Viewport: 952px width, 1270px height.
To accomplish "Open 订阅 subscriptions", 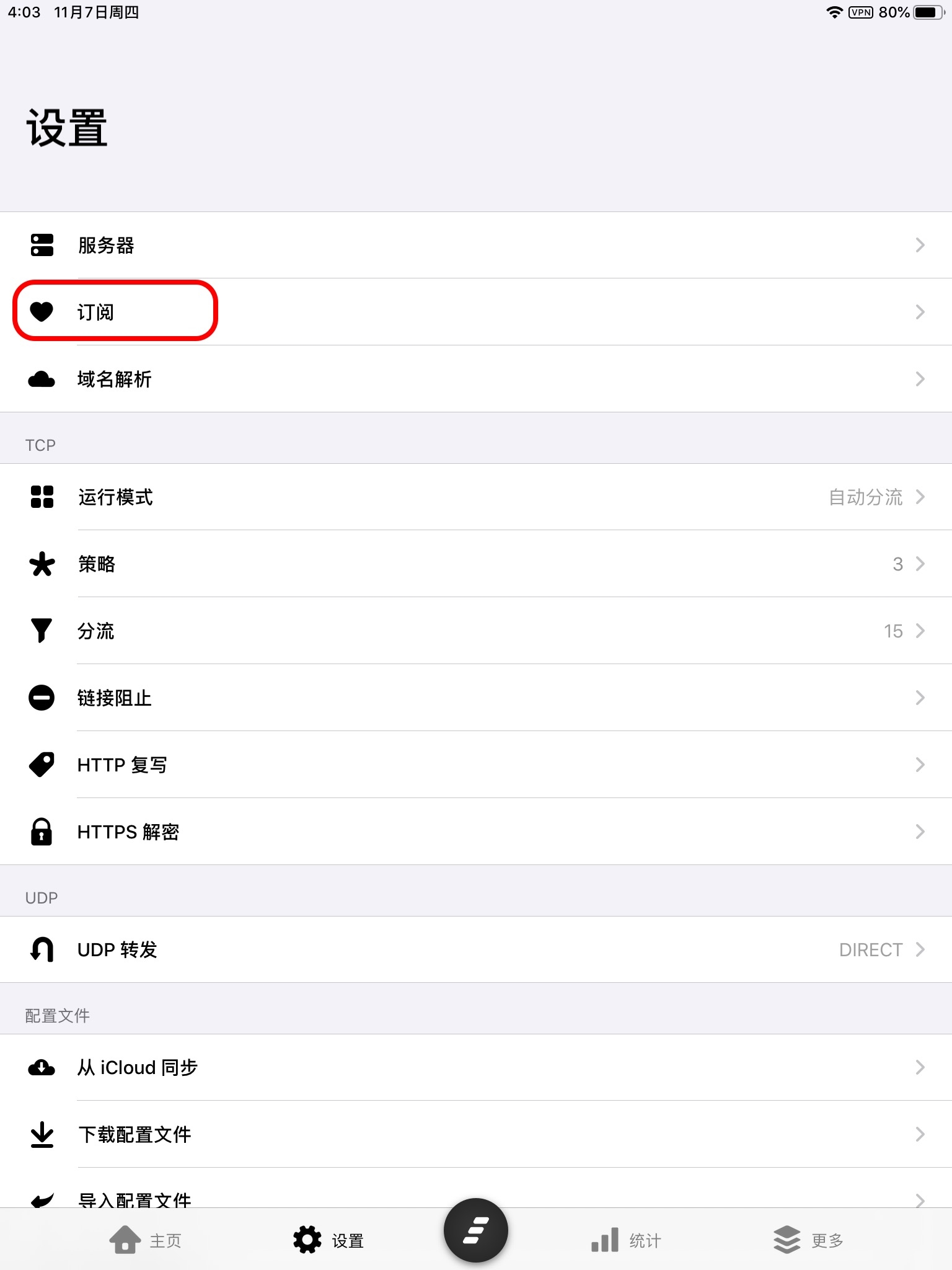I will tap(476, 312).
